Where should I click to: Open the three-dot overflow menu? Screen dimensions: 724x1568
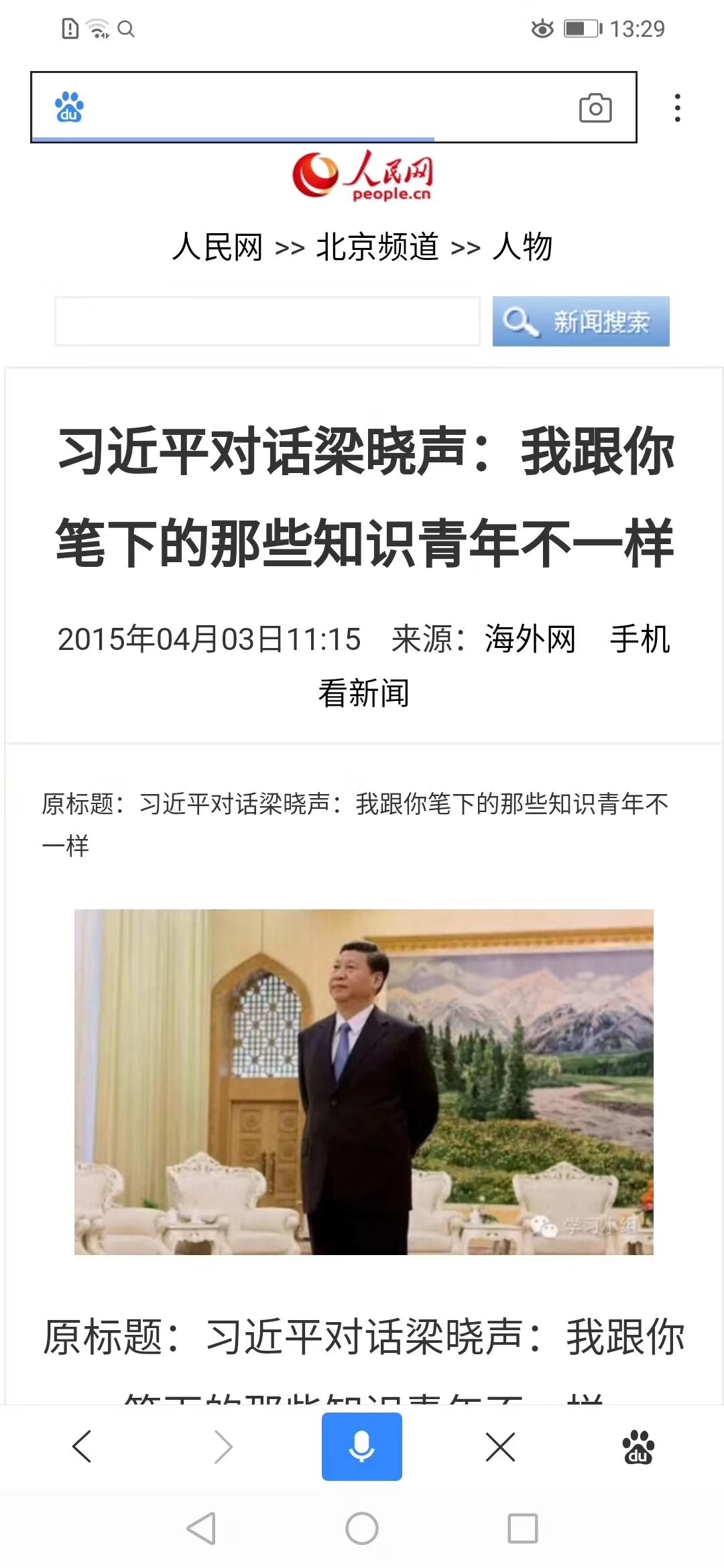678,108
